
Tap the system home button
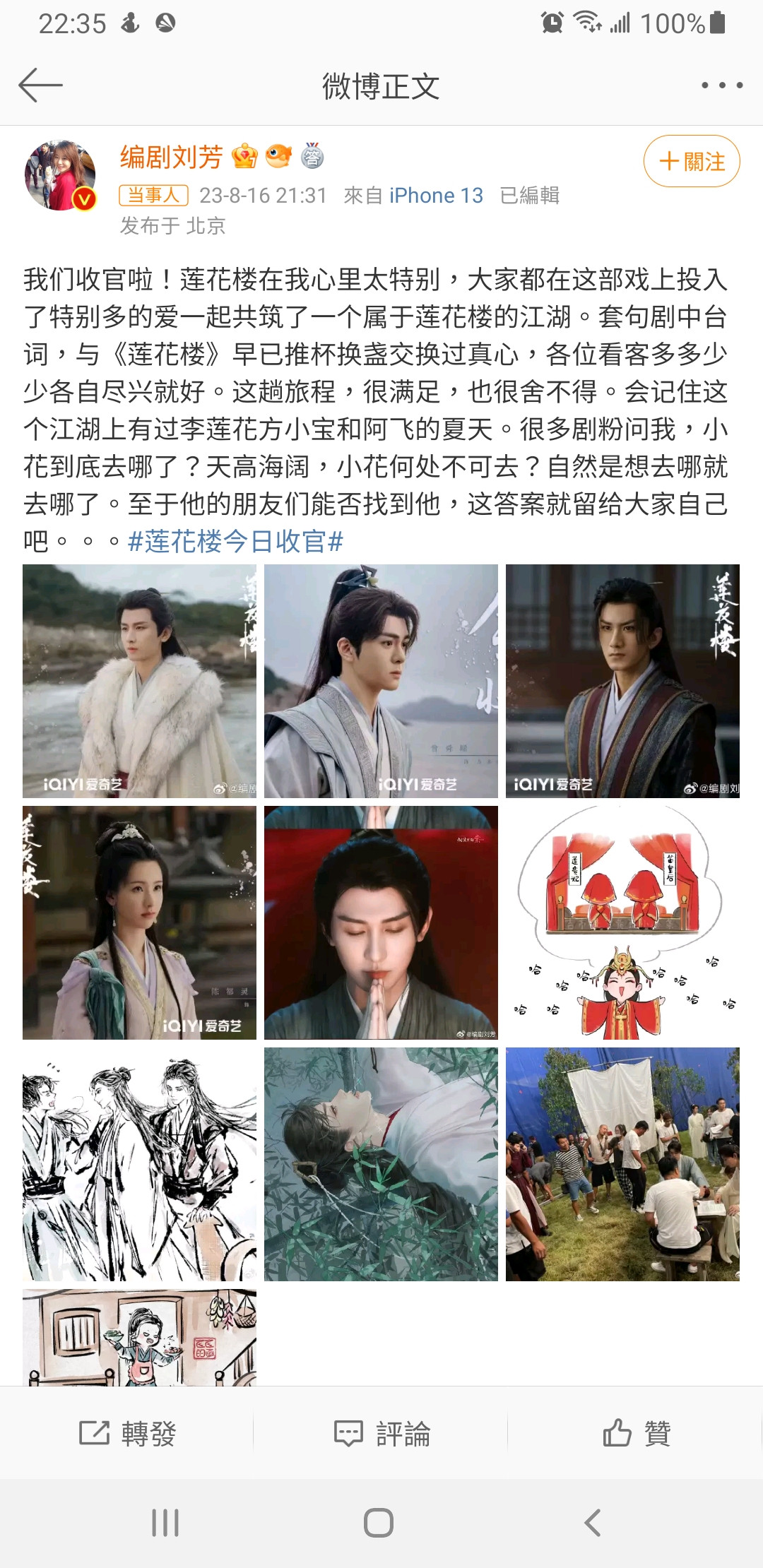pyautogui.click(x=379, y=1522)
